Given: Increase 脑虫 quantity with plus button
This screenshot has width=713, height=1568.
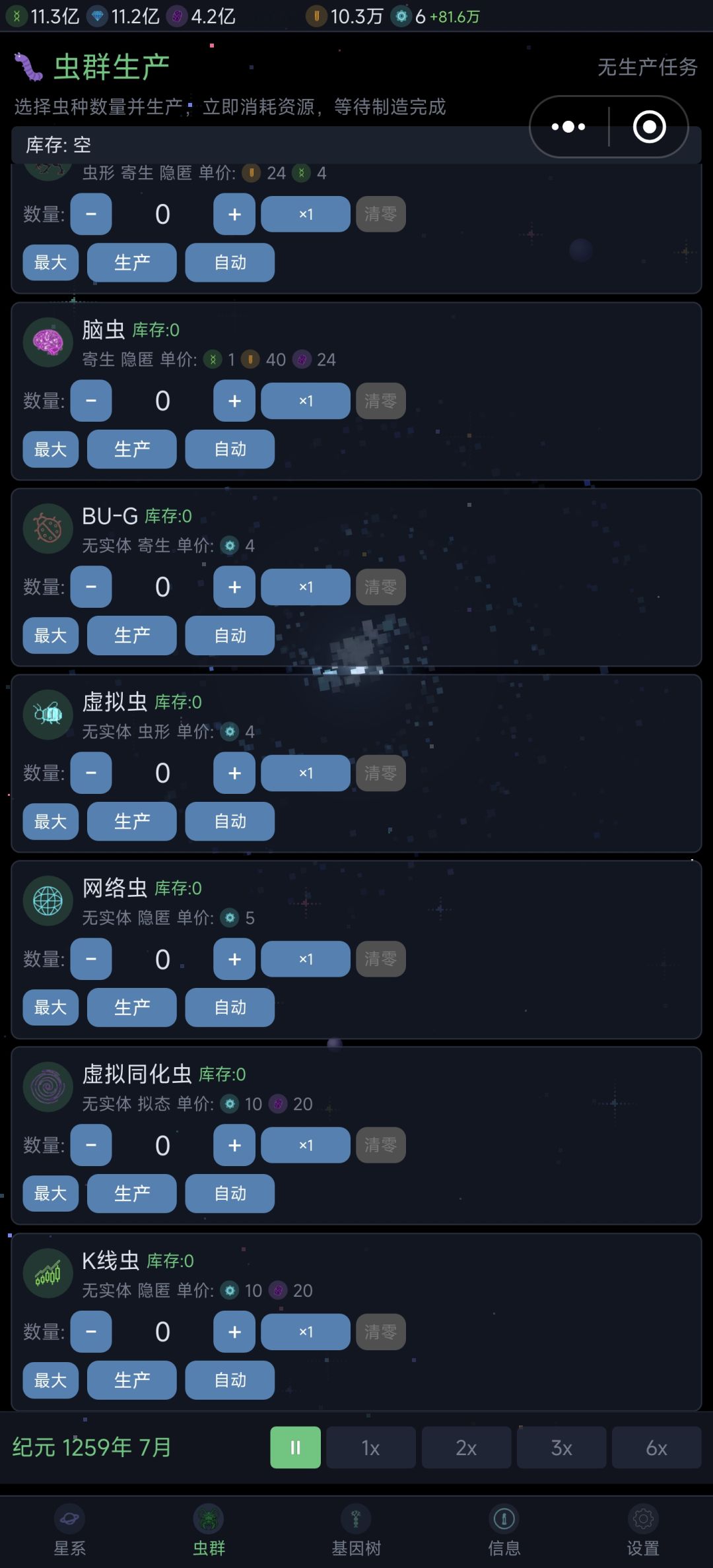Looking at the screenshot, I should coord(234,401).
